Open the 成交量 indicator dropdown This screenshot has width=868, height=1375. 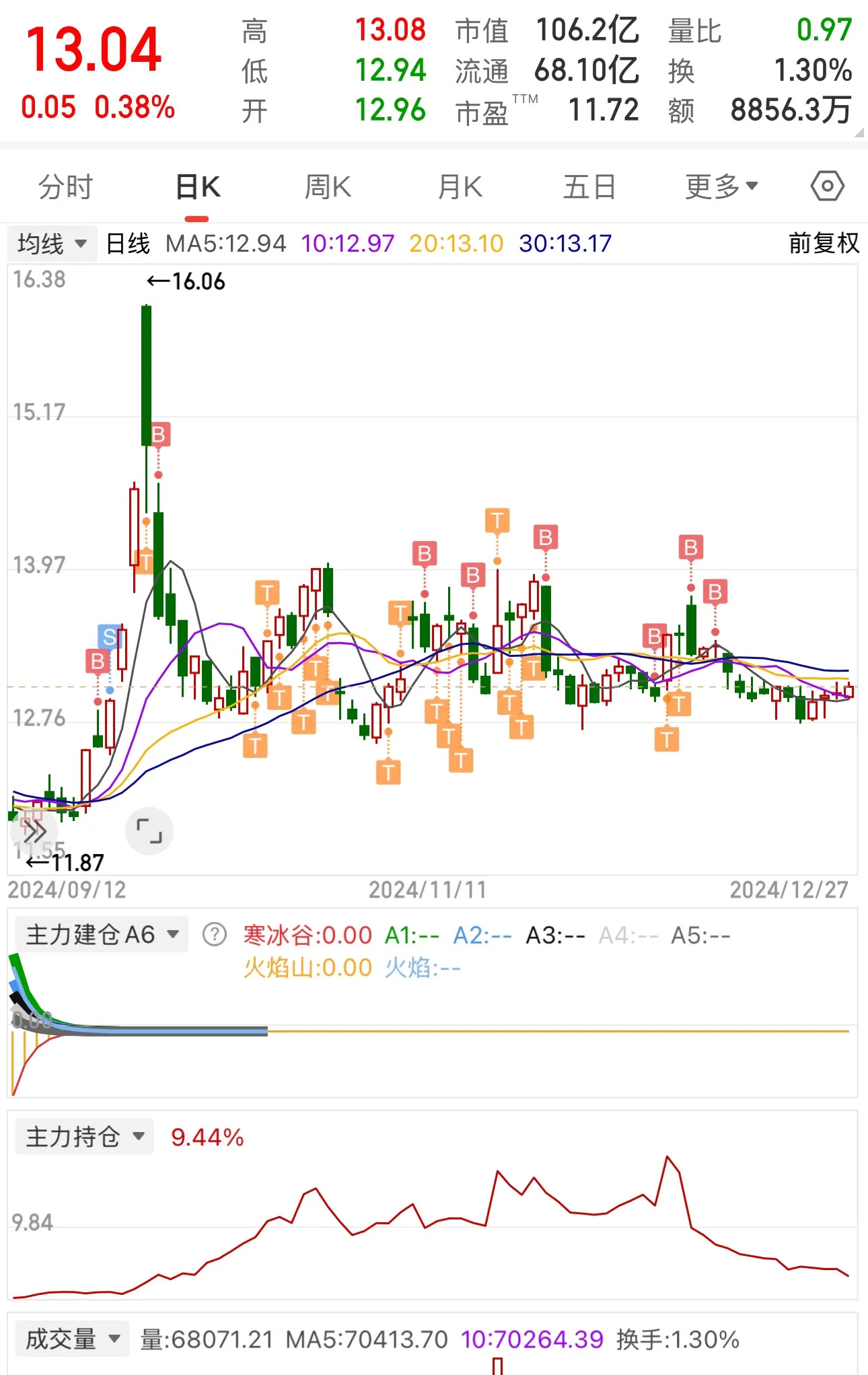point(72,1339)
